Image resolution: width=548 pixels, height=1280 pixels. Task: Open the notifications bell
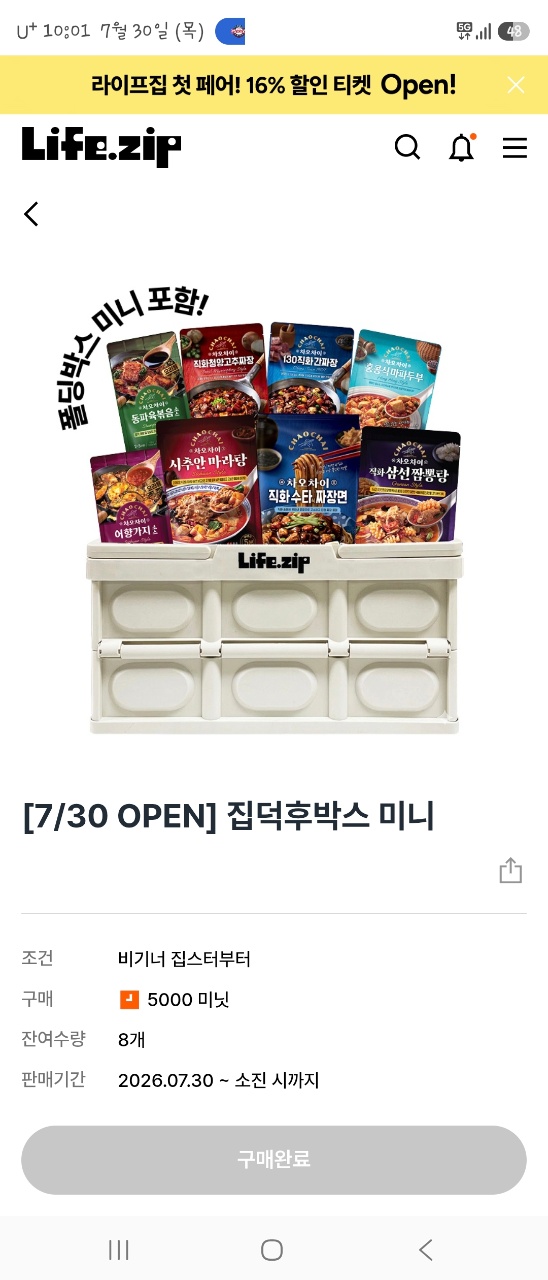462,148
